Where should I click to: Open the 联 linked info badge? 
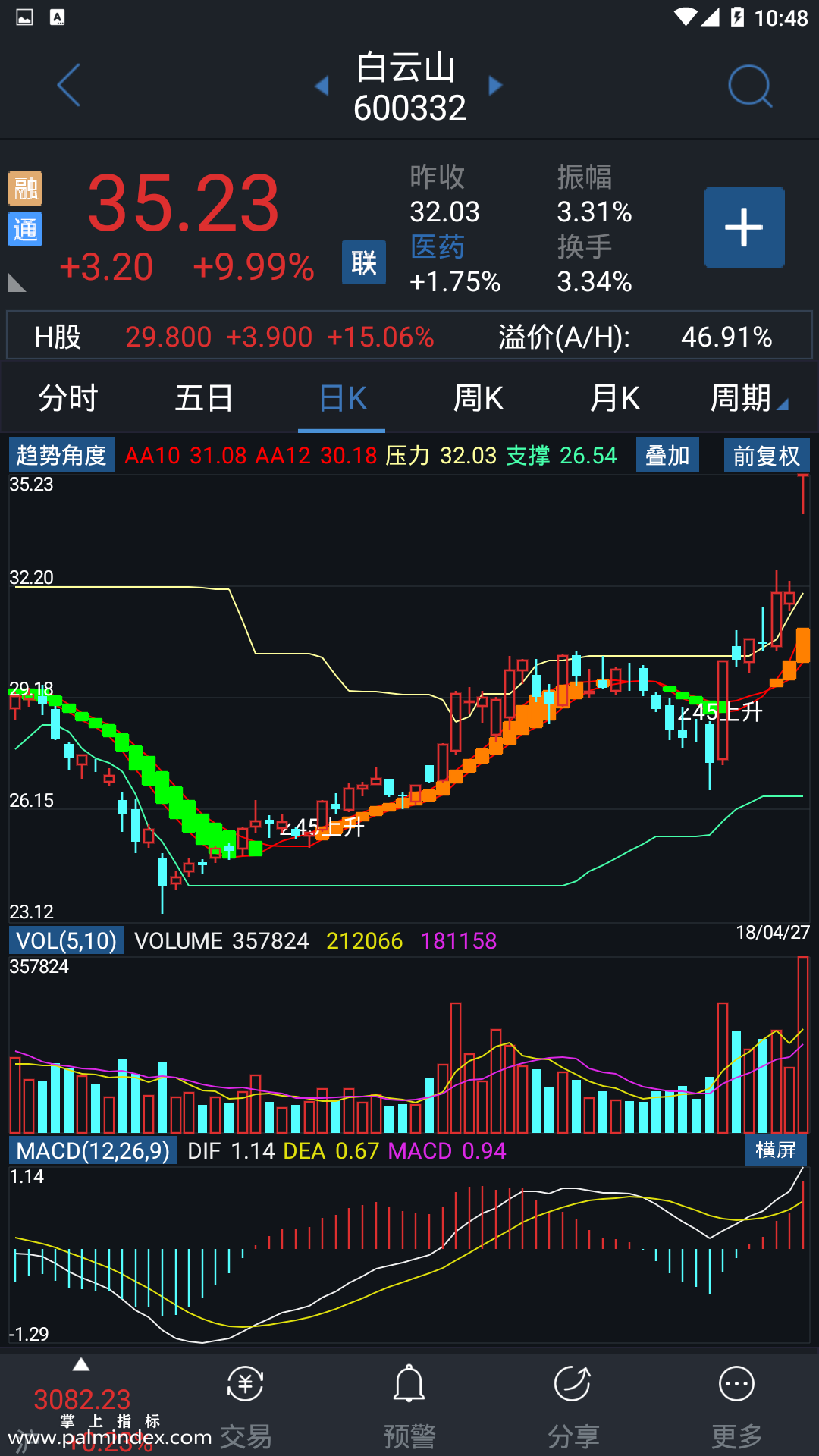[363, 262]
